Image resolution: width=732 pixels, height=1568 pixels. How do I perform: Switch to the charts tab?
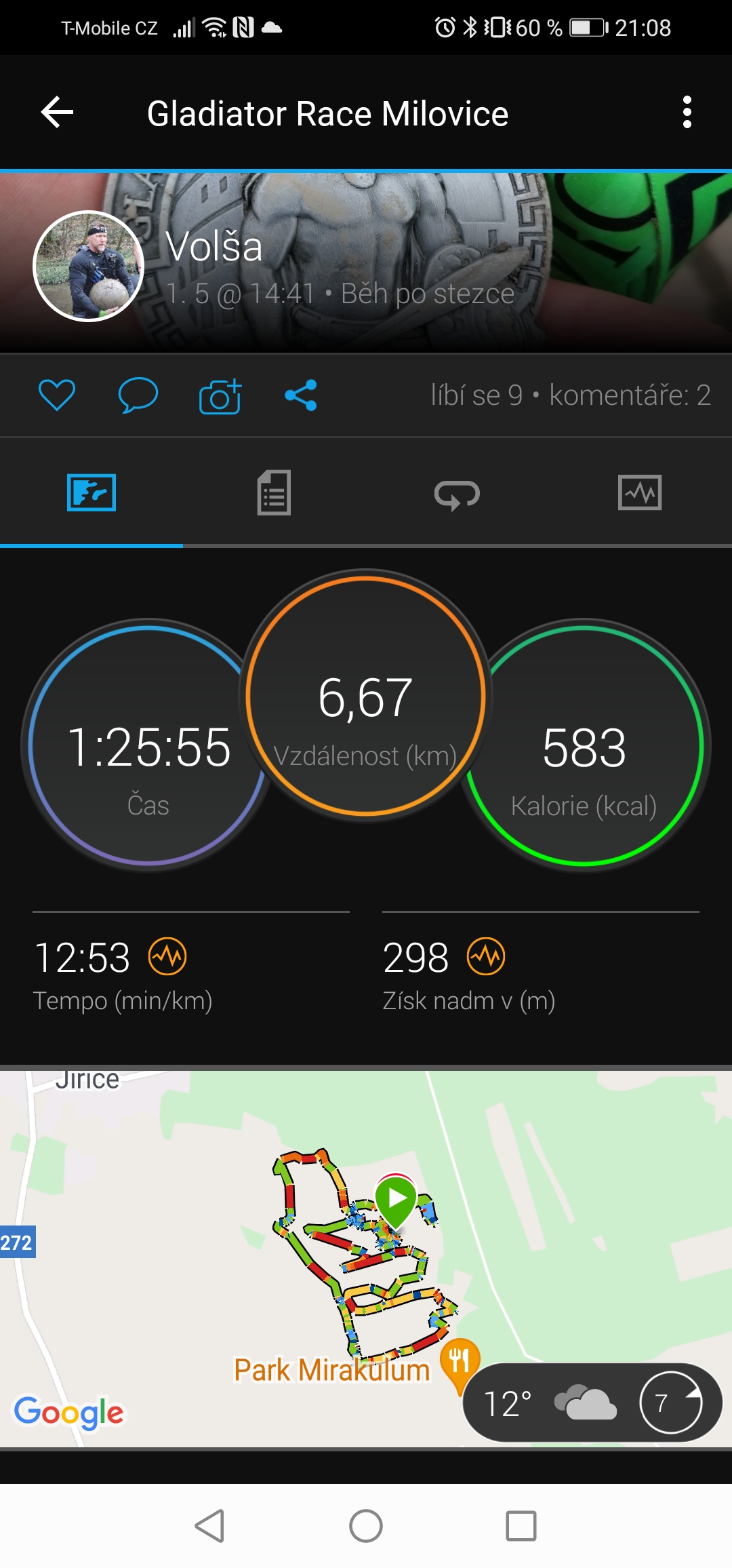coord(640,492)
